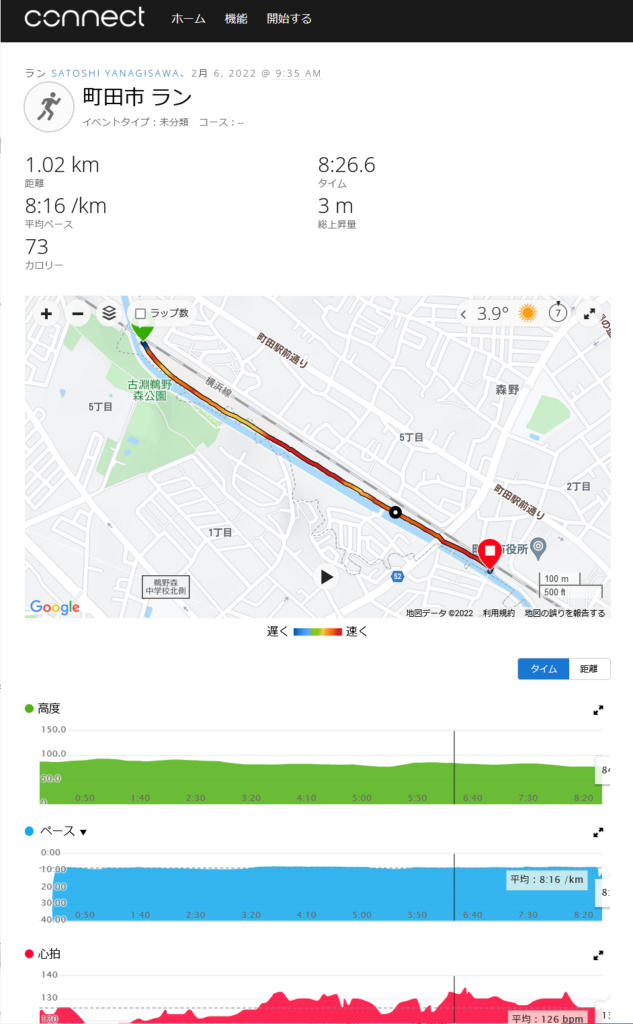The height and width of the screenshot is (1024, 633).
Task: Report a map error via 地図の誤りを報告する
Action: pyautogui.click(x=565, y=613)
